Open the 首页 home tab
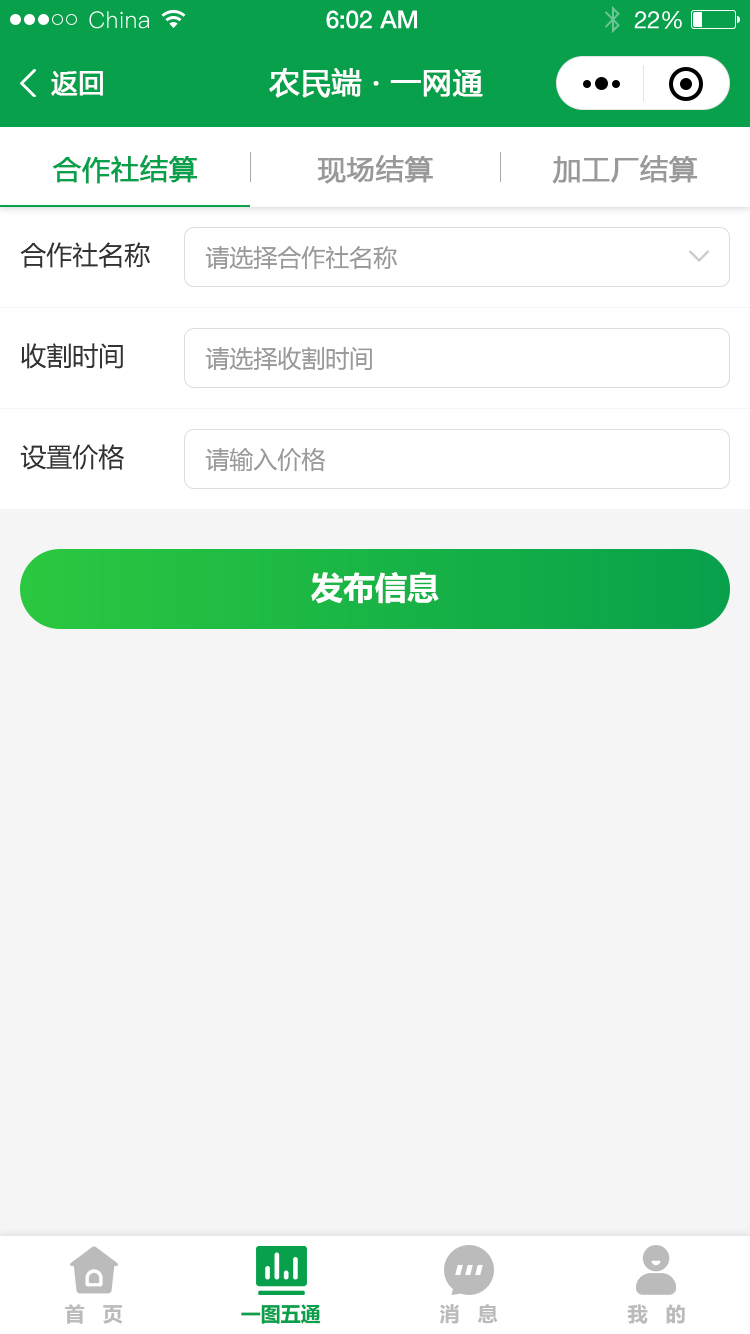The width and height of the screenshot is (750, 1334). pyautogui.click(x=94, y=1285)
